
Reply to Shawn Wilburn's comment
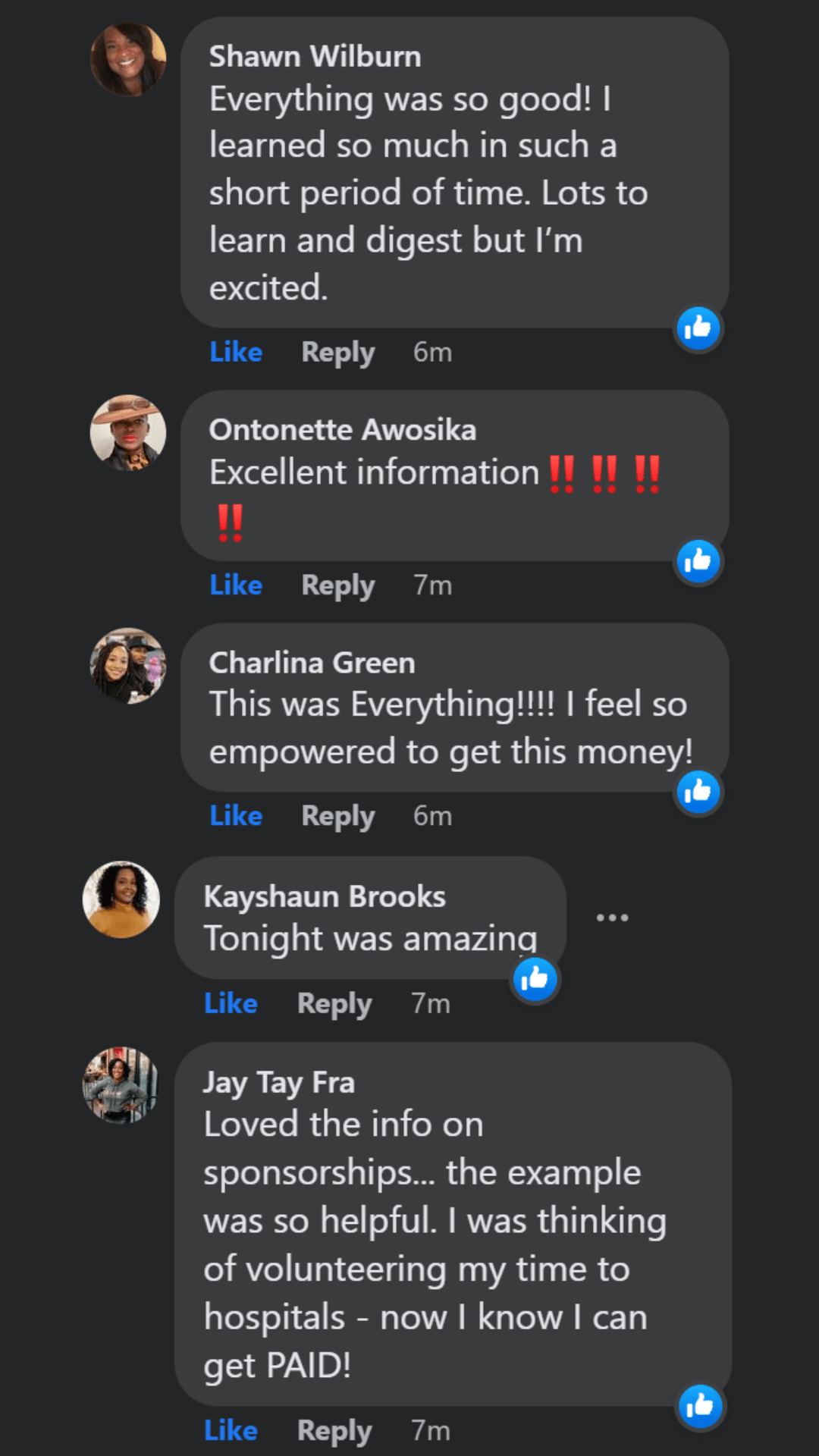(338, 353)
